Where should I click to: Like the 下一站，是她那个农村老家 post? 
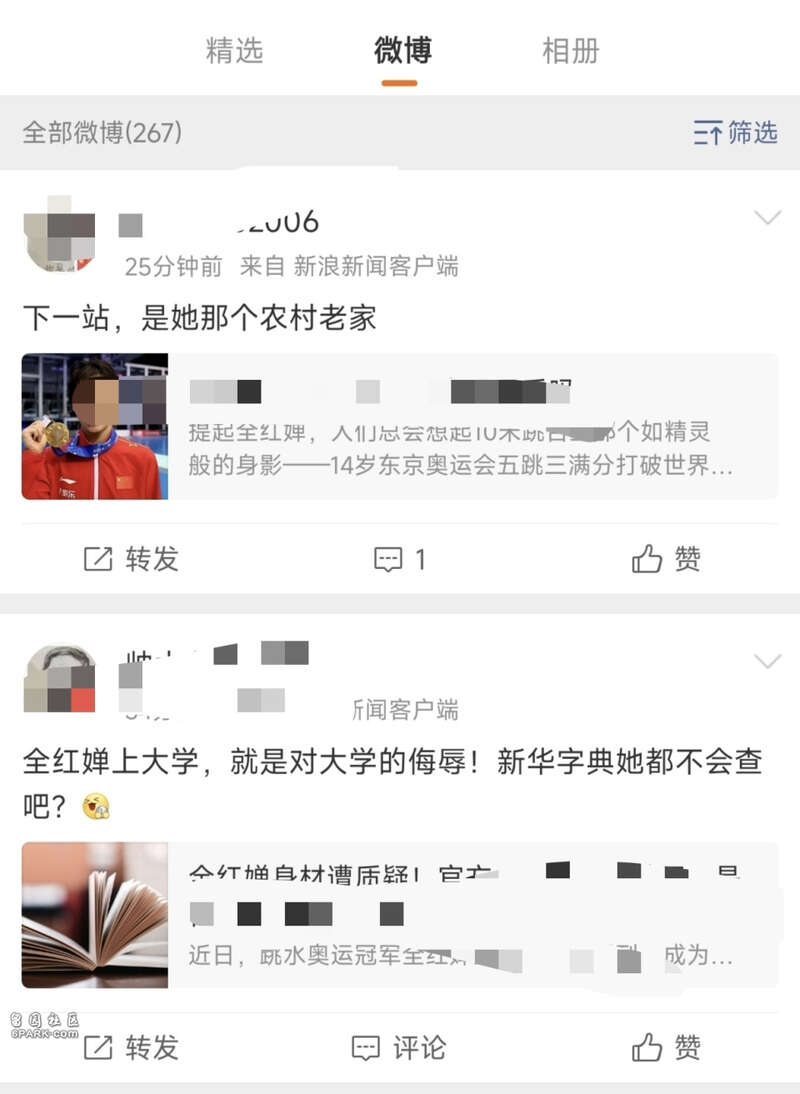coord(667,559)
